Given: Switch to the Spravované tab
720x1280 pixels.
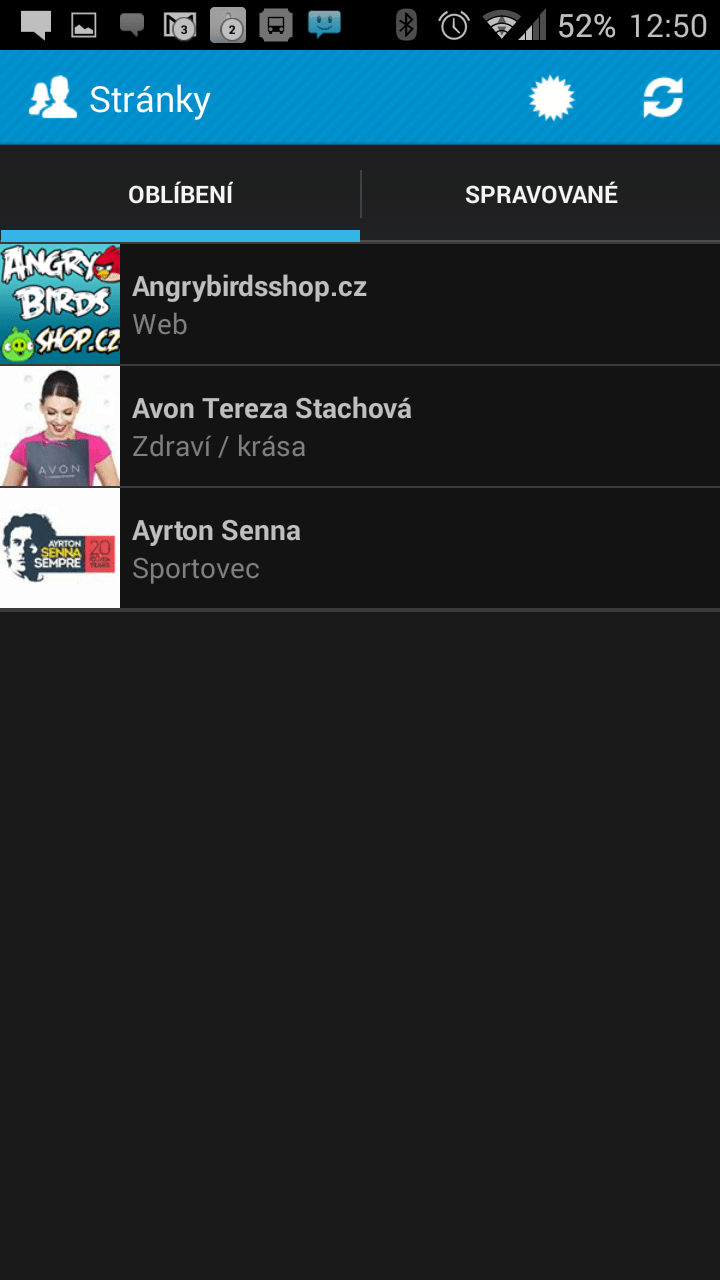Looking at the screenshot, I should point(541,195).
